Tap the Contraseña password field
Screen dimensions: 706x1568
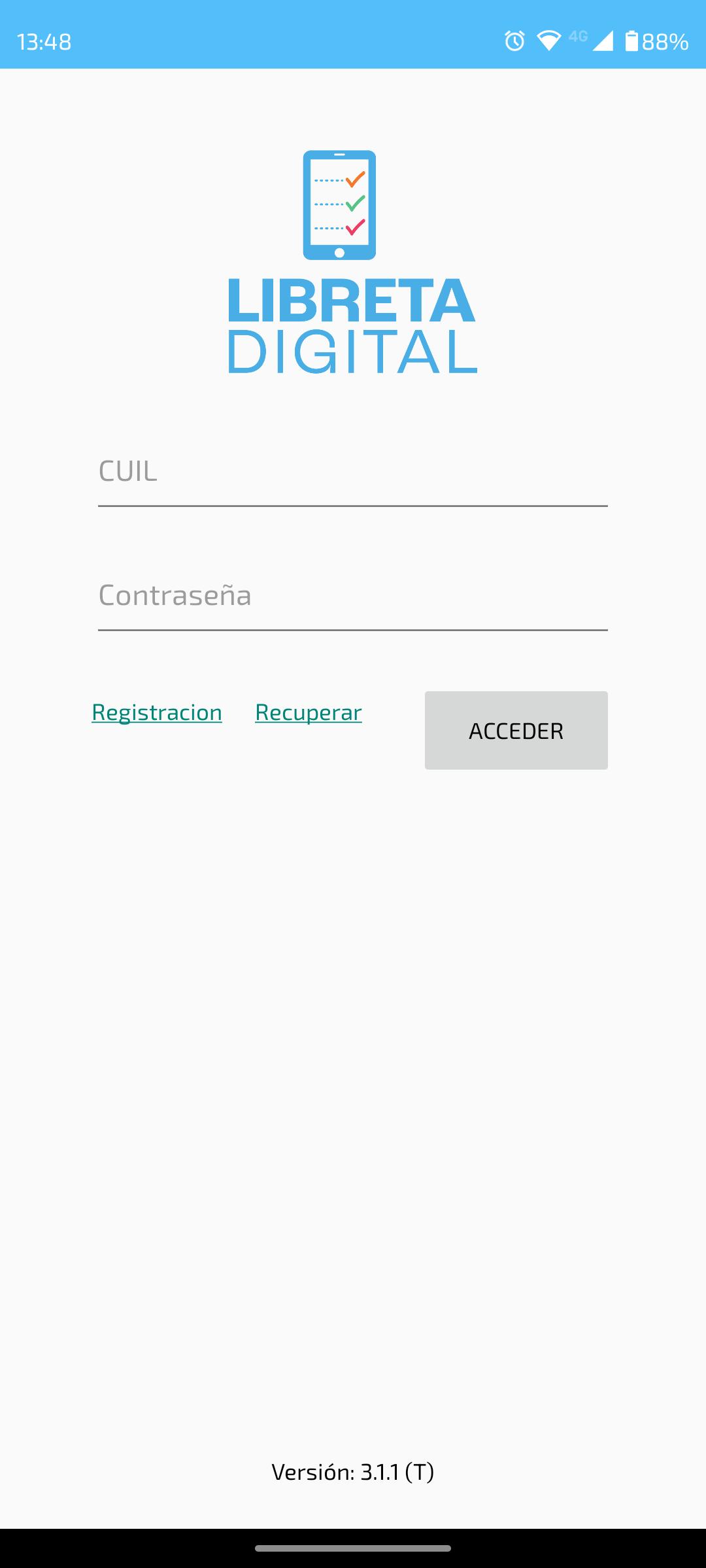(353, 596)
